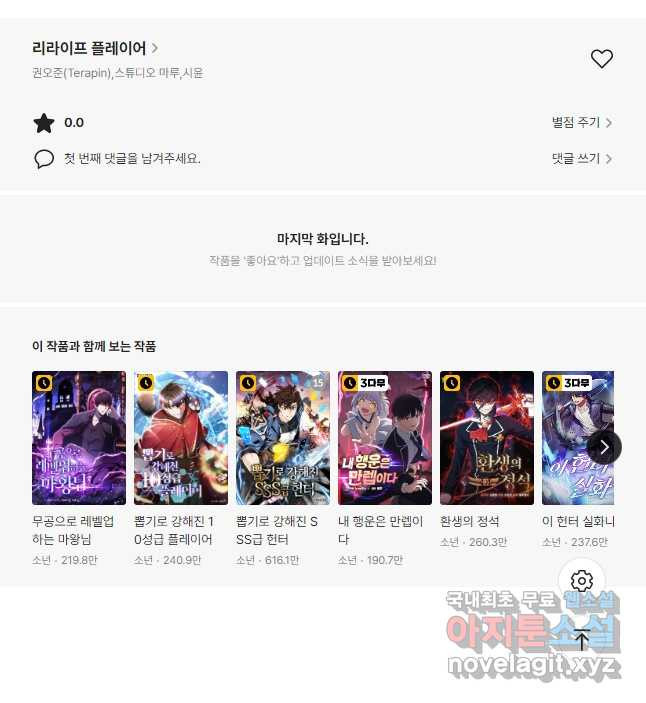Like this webtoon with the heart icon
The image size is (646, 703).
601,59
